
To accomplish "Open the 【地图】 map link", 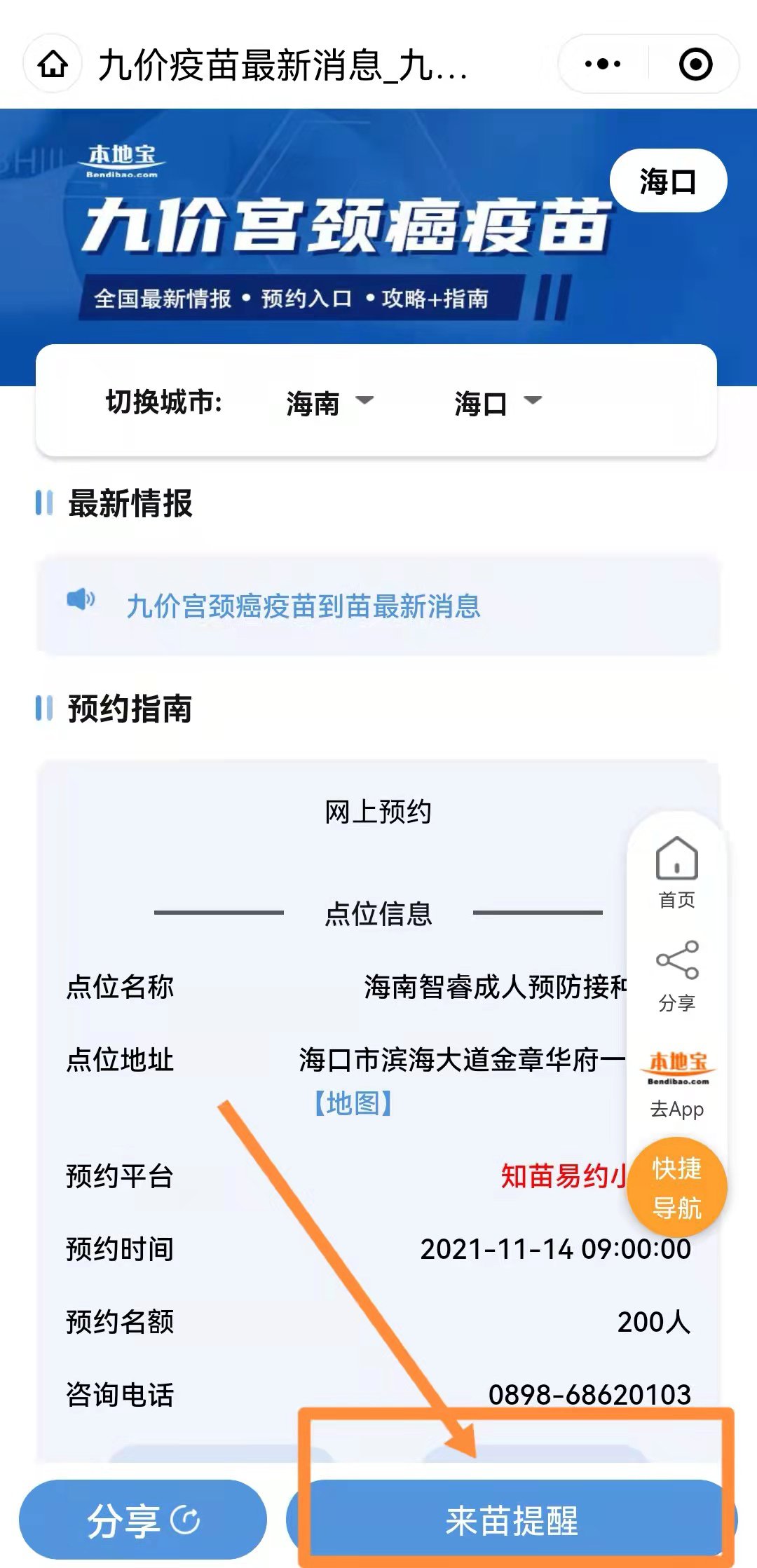I will click(353, 1103).
